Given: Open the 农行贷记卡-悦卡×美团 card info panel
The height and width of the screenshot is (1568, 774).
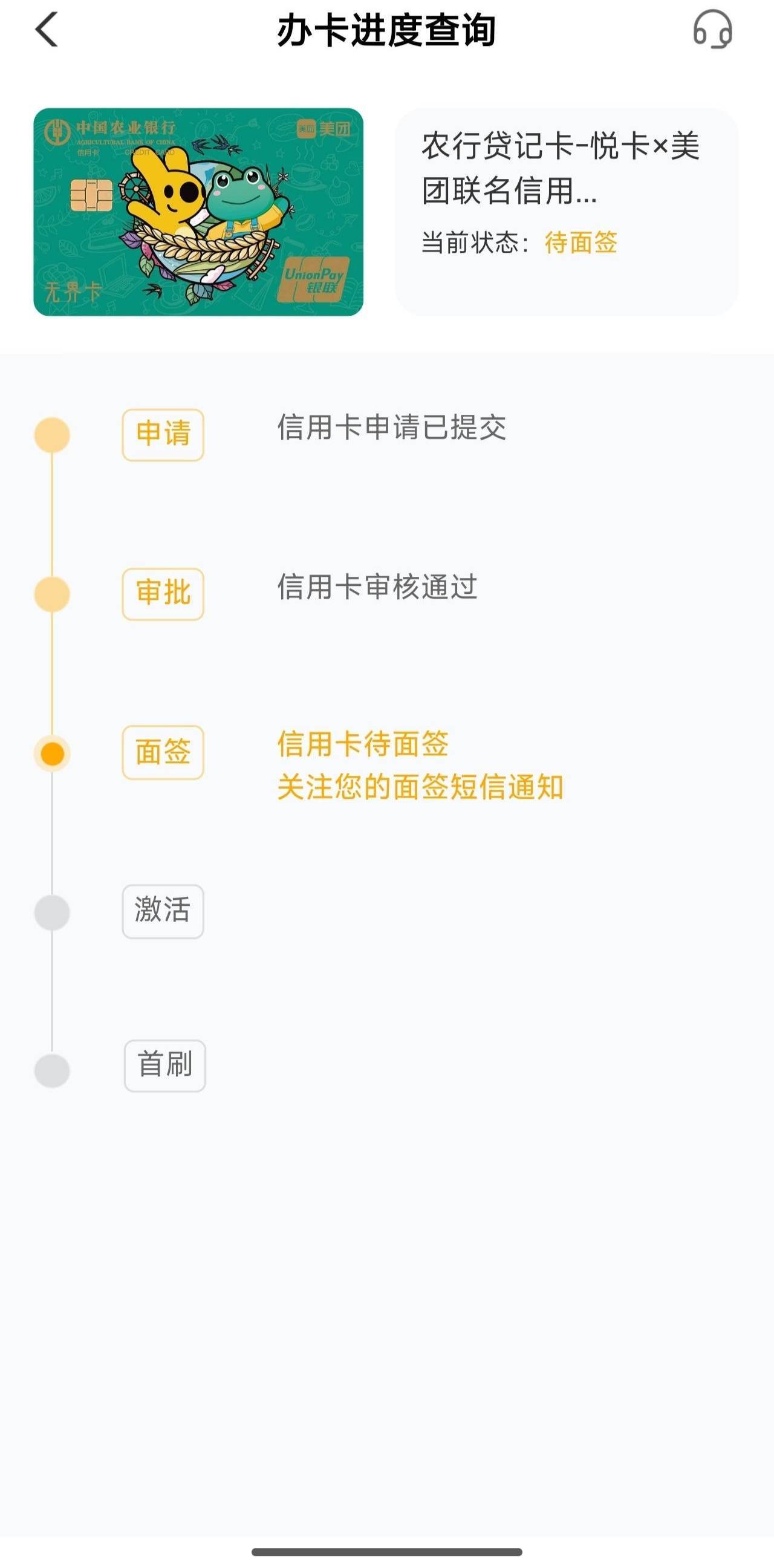Looking at the screenshot, I should (567, 212).
